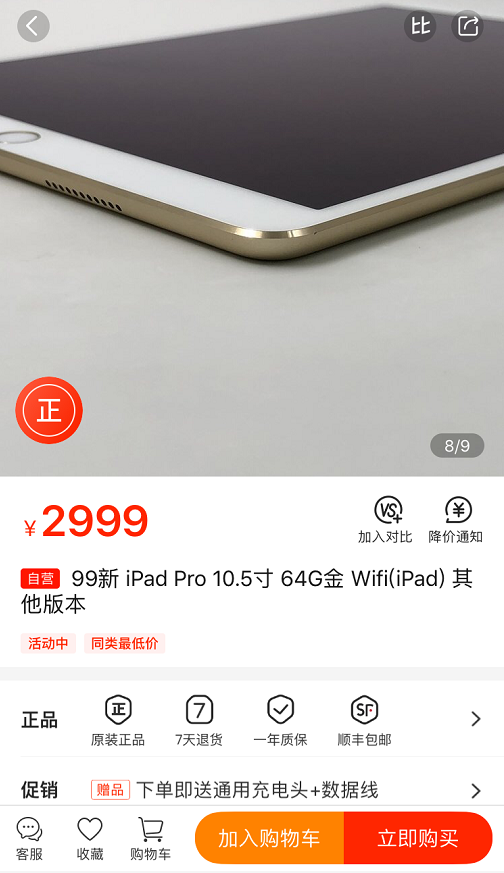This screenshot has height=873, width=504.
Task: Tap 加入购物车 to add to cart
Action: tap(269, 838)
